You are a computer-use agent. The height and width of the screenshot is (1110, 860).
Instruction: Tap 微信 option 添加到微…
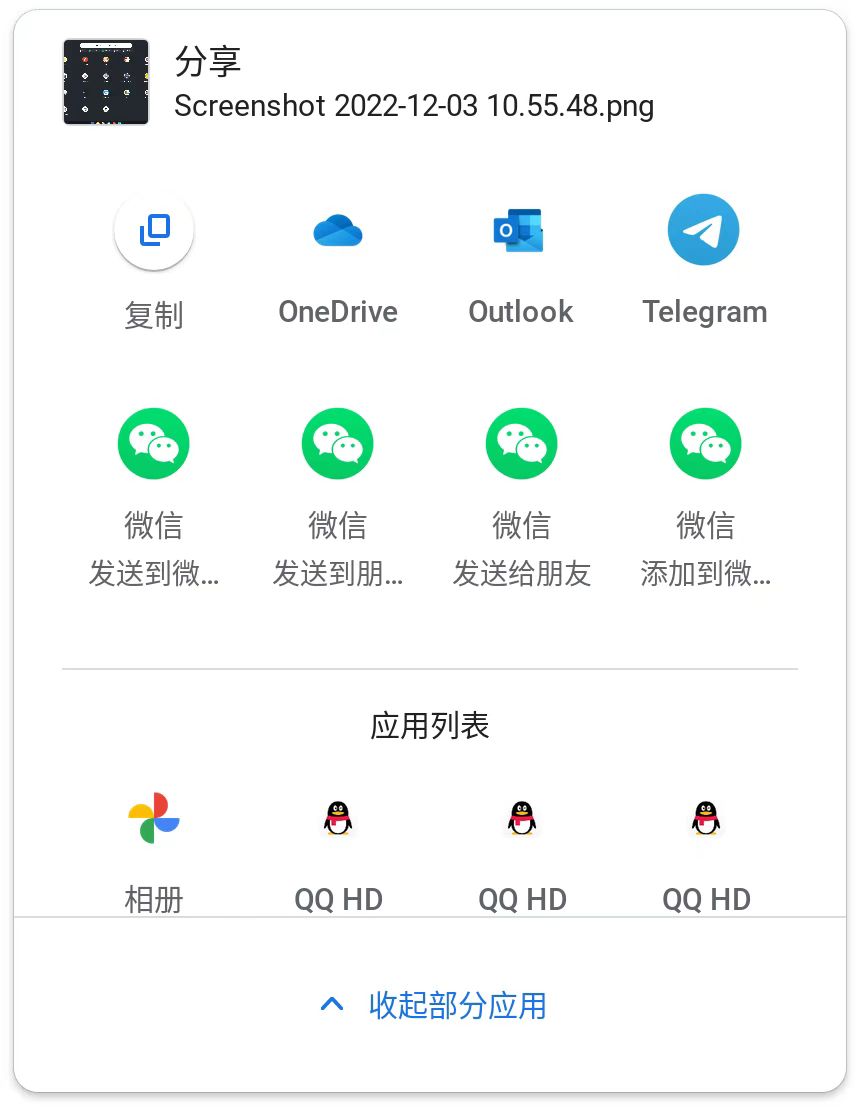point(705,444)
